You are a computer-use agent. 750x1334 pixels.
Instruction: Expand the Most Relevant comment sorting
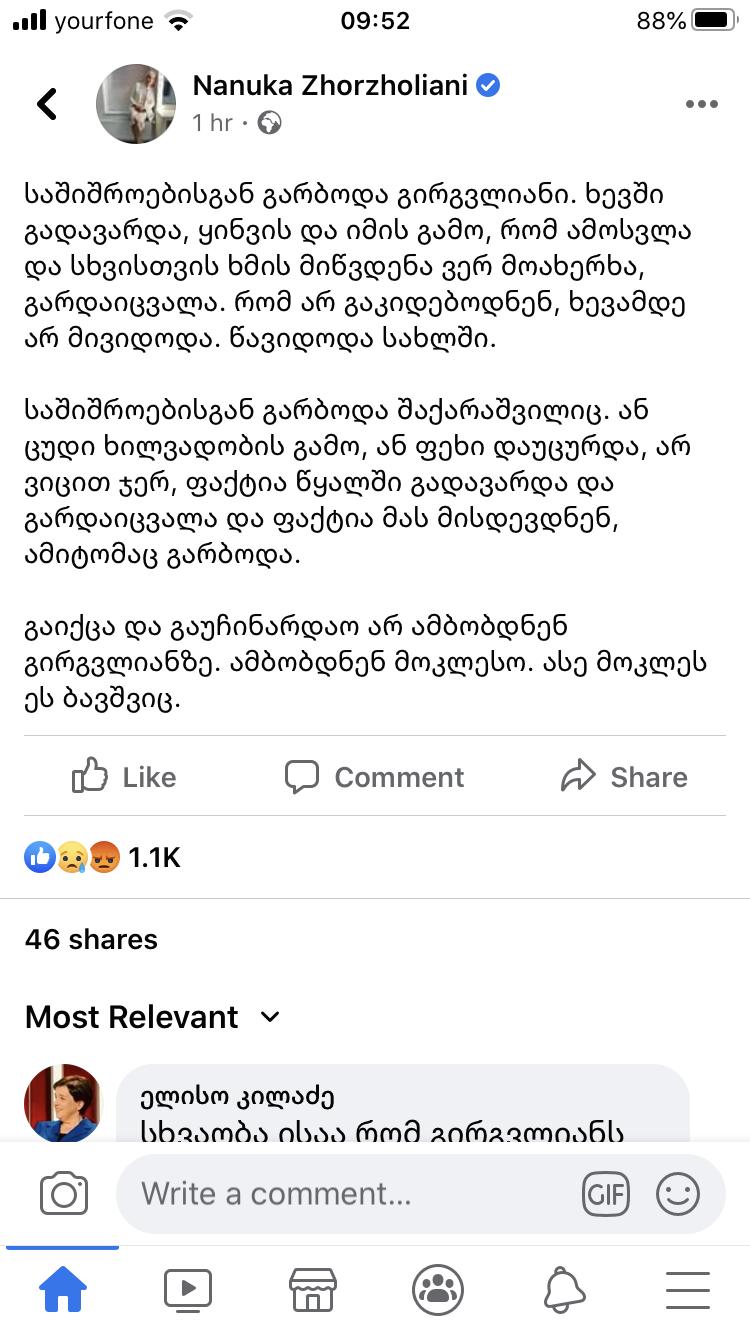coord(152,1017)
